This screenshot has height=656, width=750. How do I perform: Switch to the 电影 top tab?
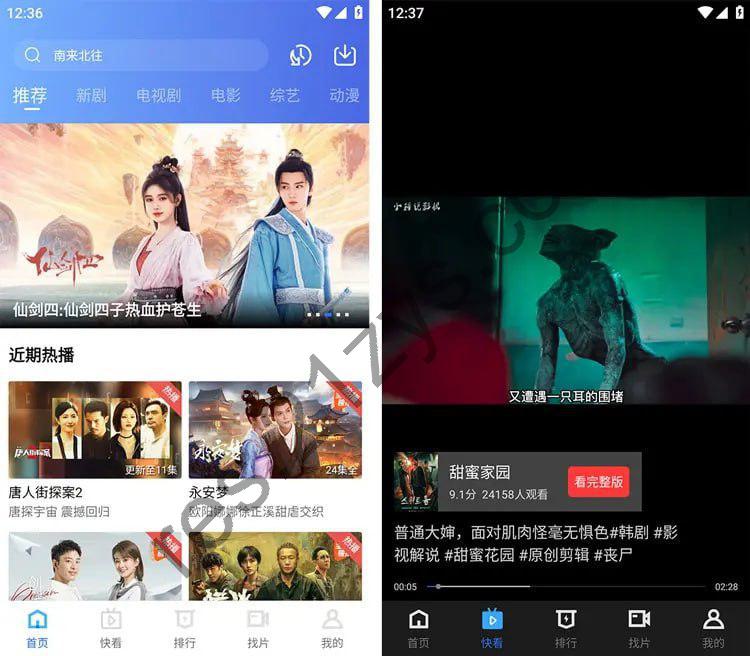click(x=225, y=96)
